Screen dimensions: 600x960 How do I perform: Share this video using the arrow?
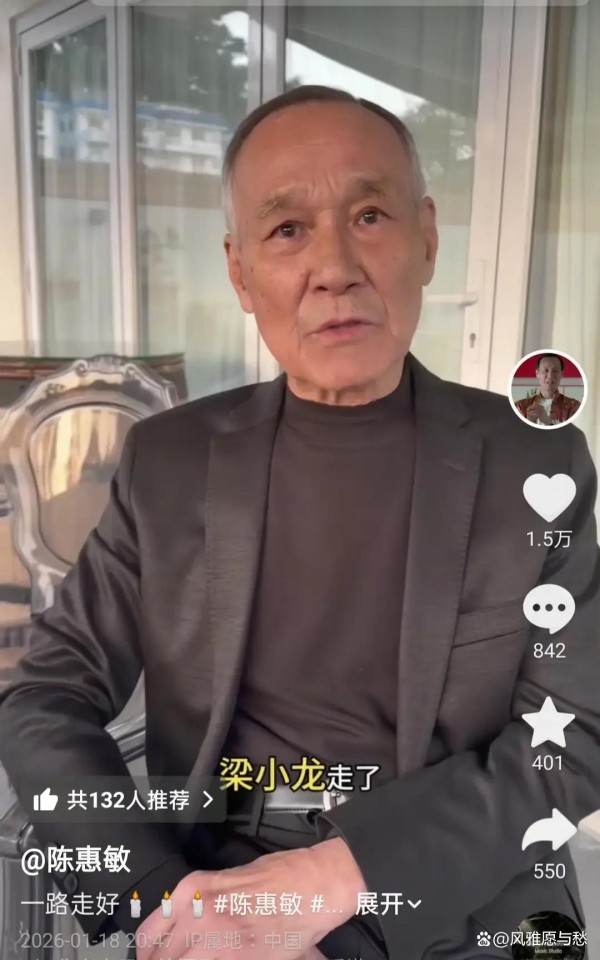(549, 831)
